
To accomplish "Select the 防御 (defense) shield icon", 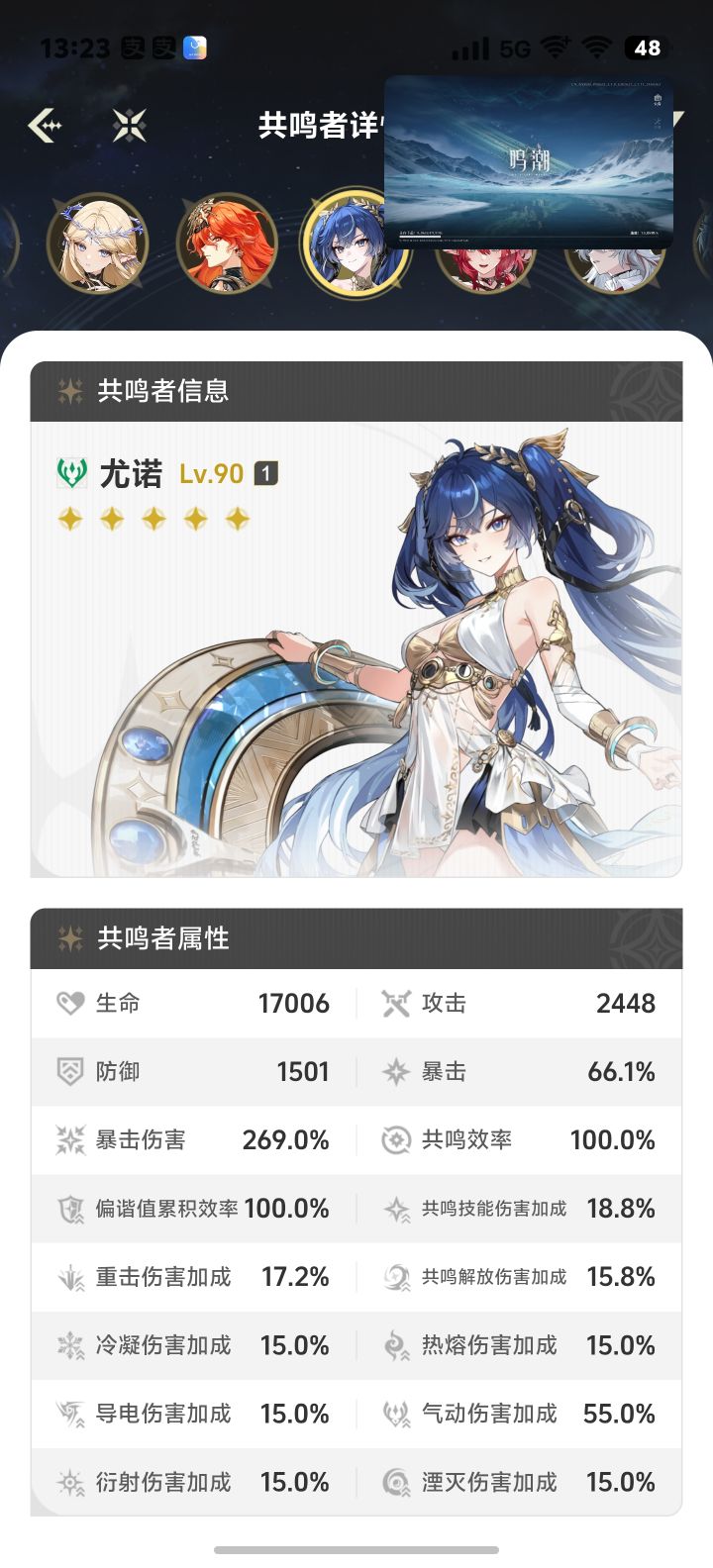I will click(x=67, y=1071).
